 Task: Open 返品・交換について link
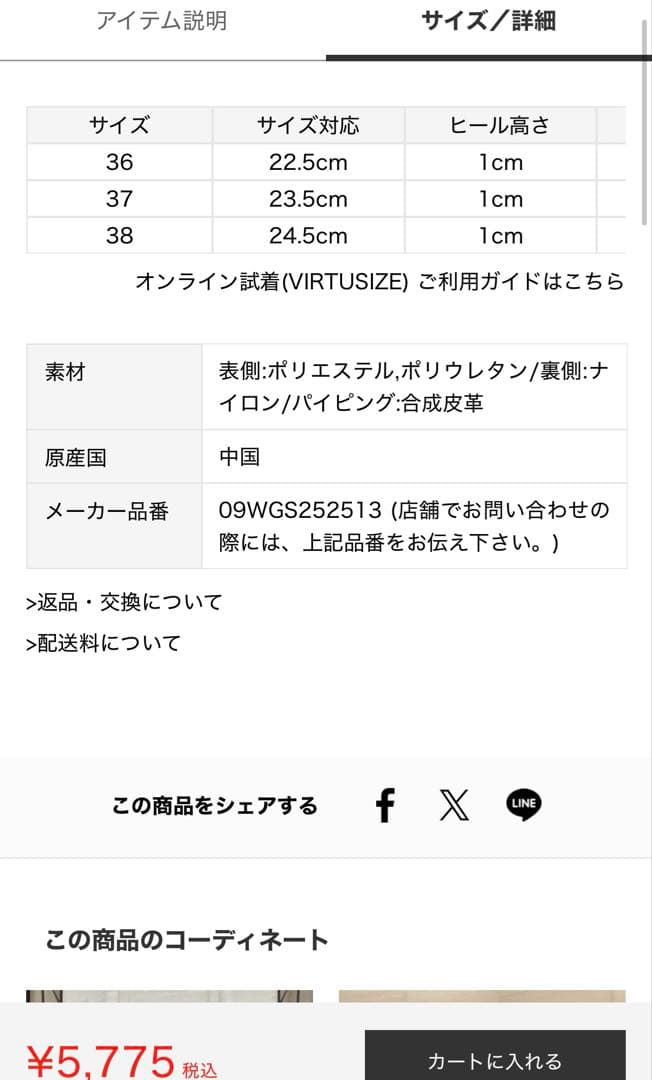124,603
